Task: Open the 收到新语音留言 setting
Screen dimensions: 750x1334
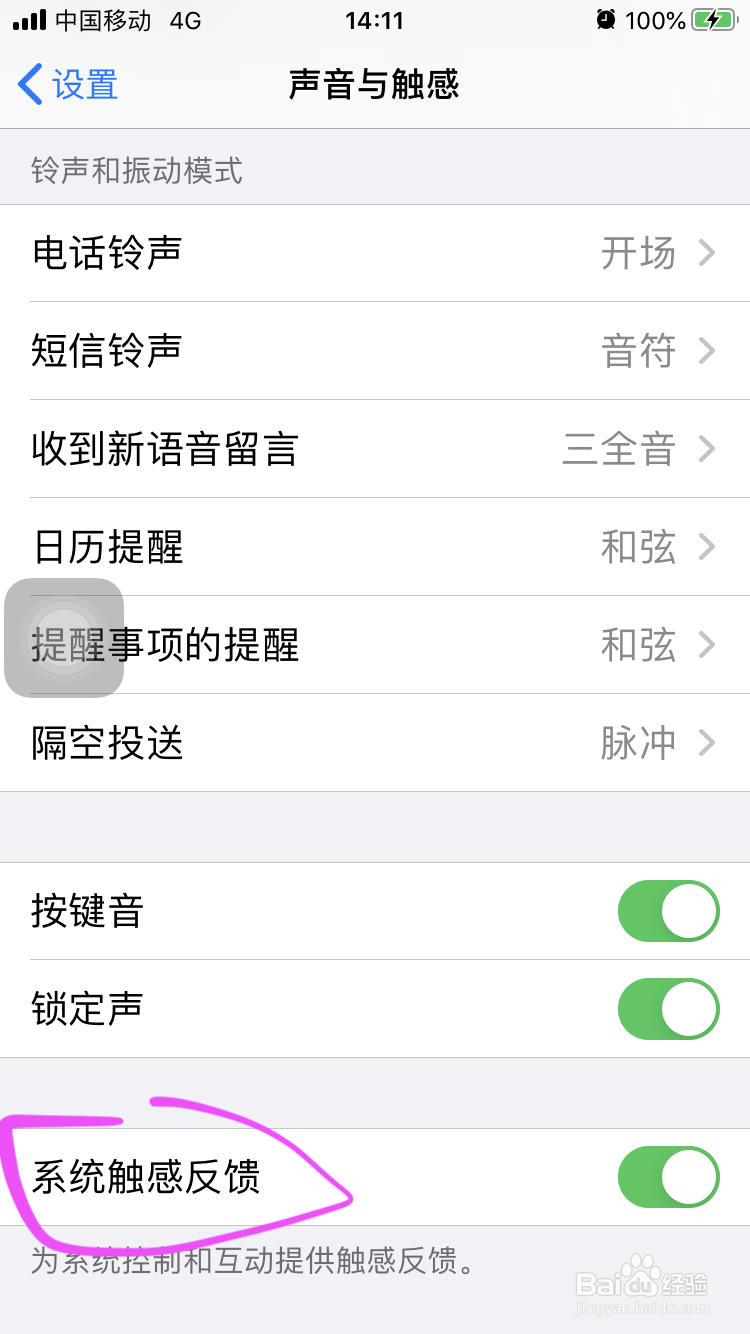Action: pos(375,450)
